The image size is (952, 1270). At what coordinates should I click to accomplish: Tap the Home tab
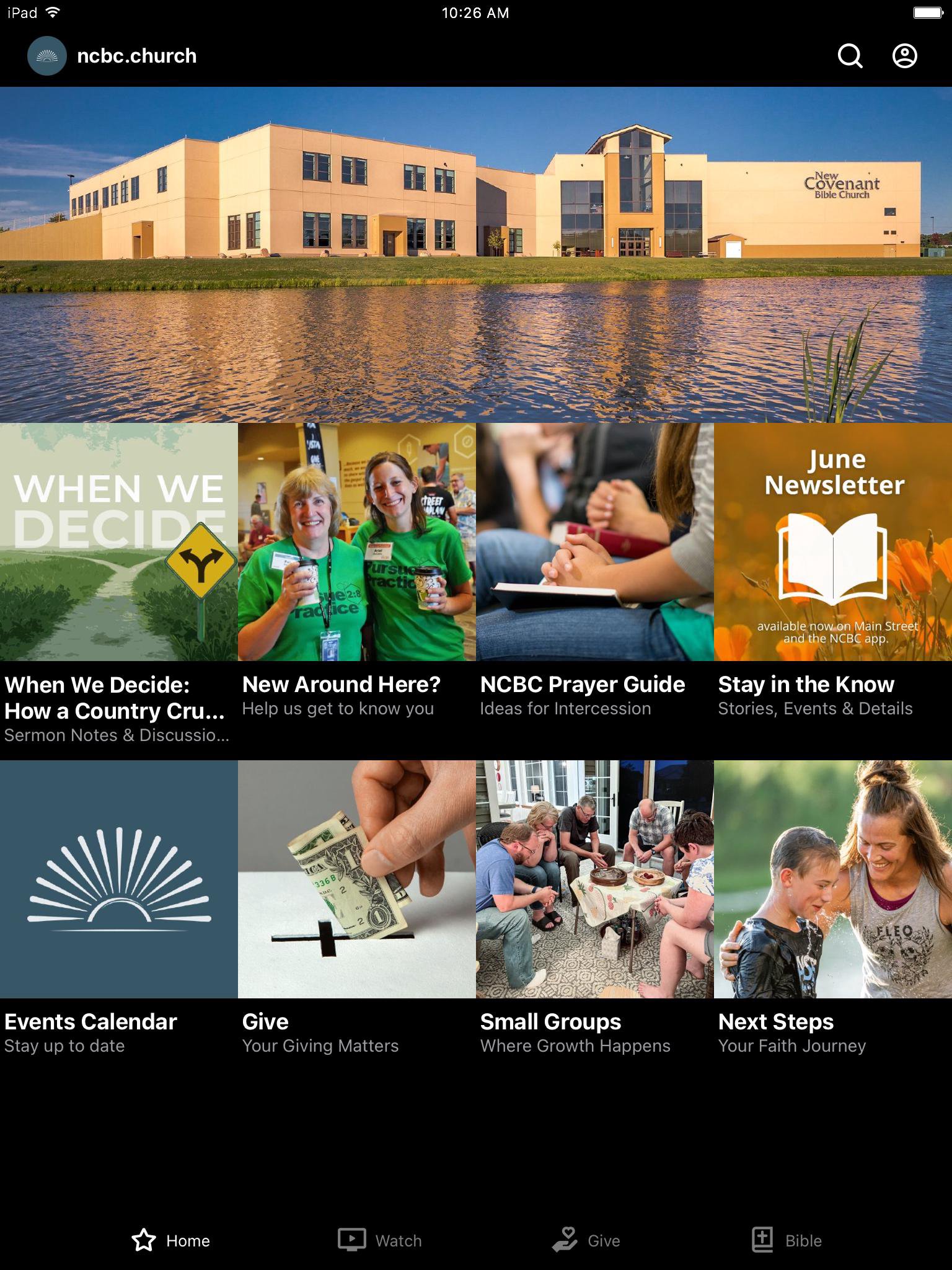(170, 1240)
